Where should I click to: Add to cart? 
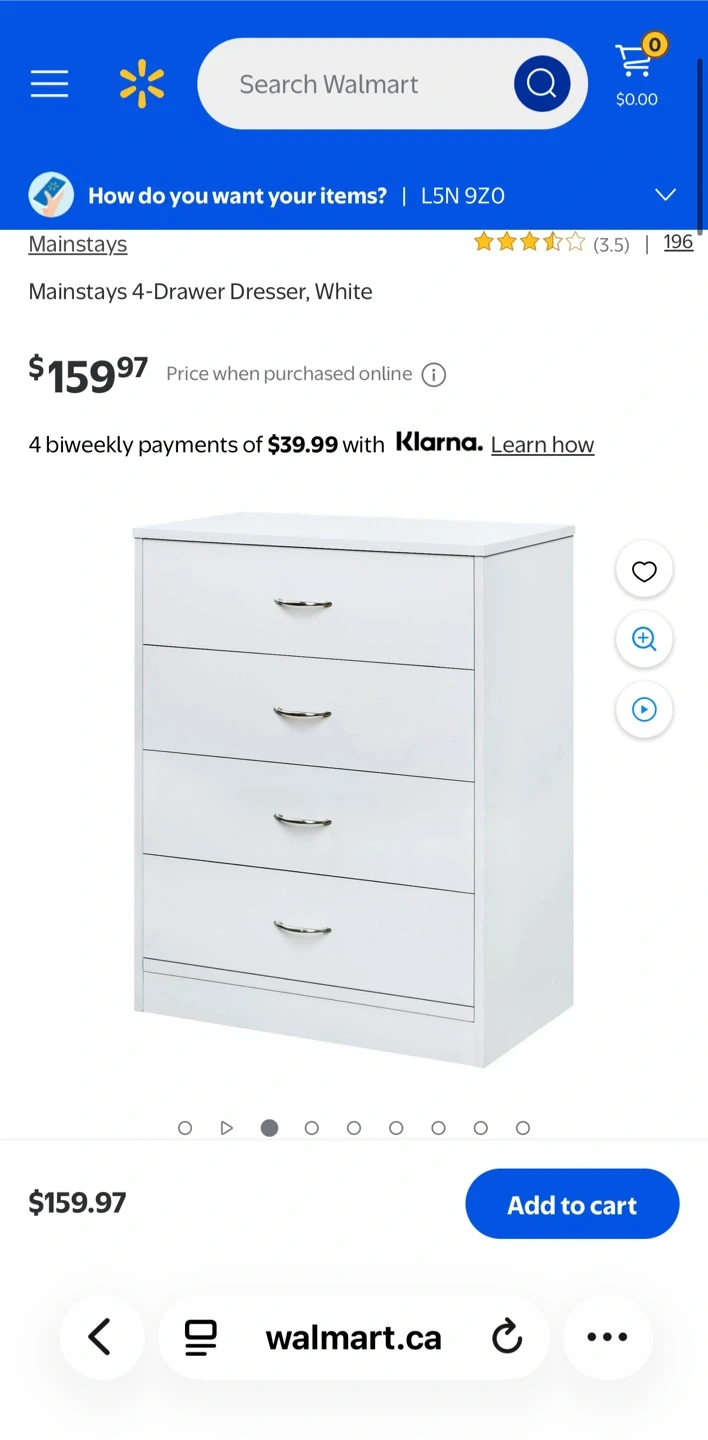click(572, 1204)
